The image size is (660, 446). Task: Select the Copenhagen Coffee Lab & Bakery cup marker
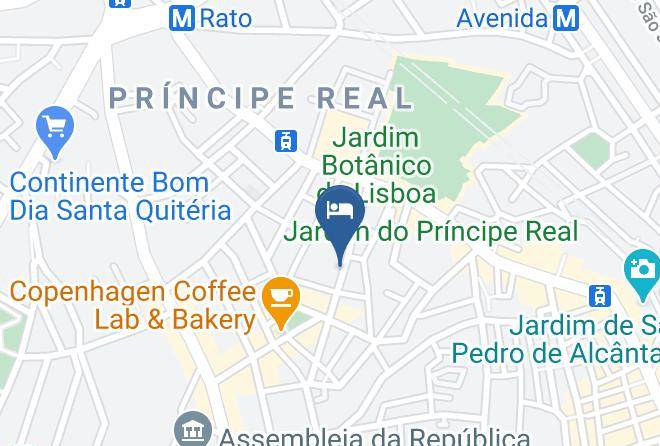click(281, 300)
